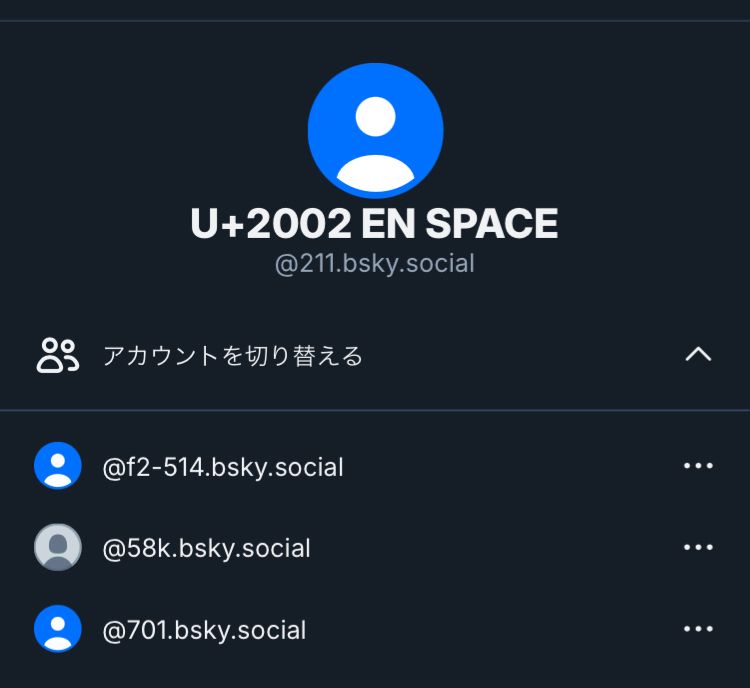Screen dimensions: 750x688
Task: Switch to the @701.bsky.social account
Action: tap(204, 630)
